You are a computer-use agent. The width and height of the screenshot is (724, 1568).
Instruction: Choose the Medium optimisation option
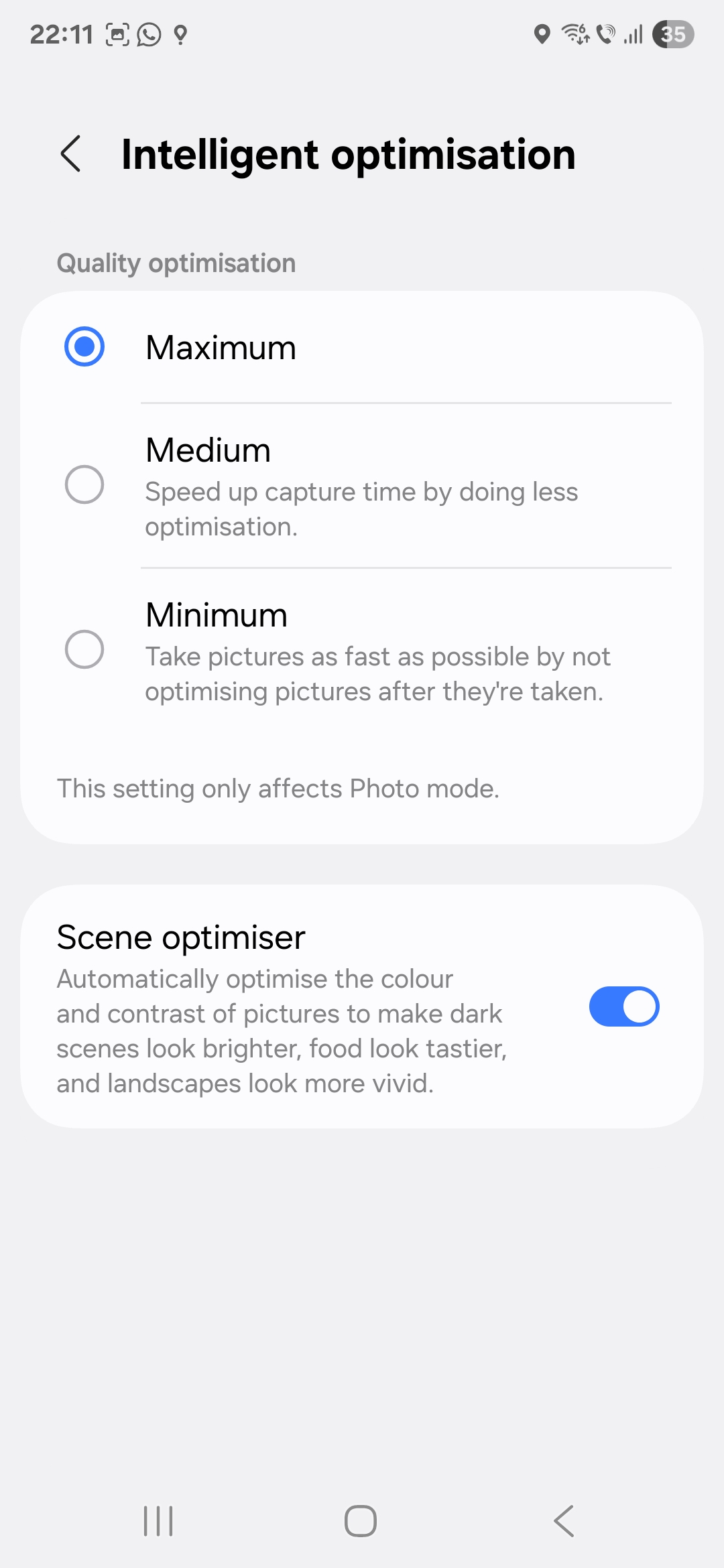[x=362, y=485]
